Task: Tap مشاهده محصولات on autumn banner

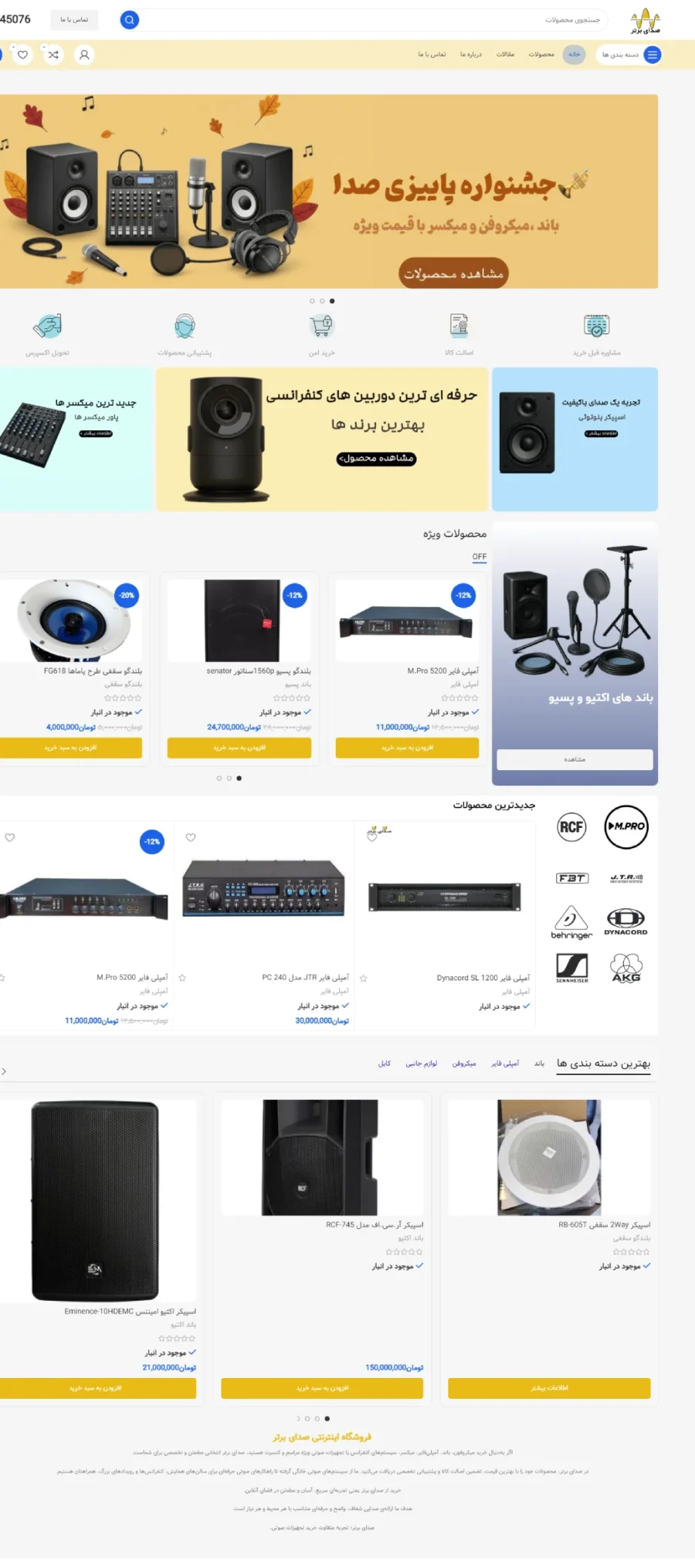Action: [x=453, y=273]
